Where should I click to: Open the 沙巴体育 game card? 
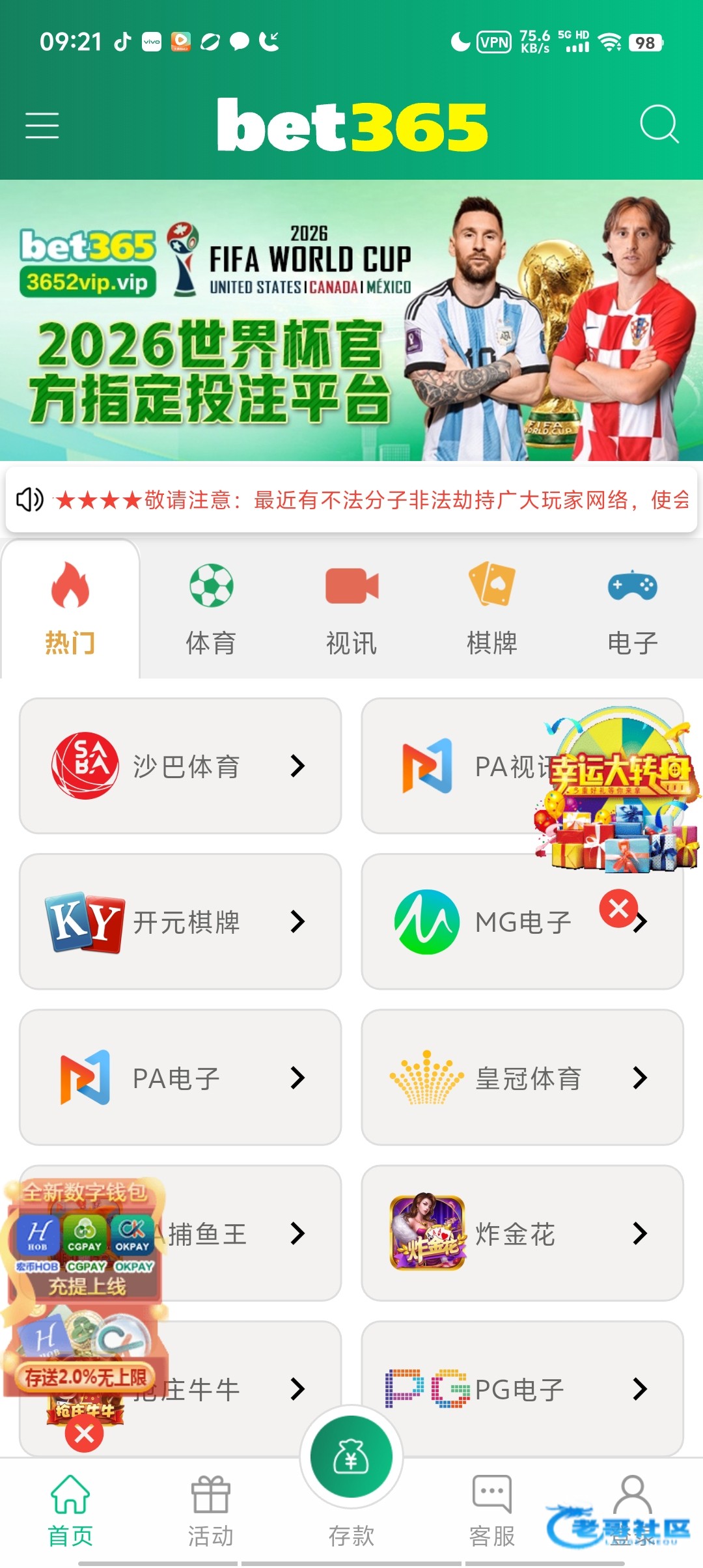180,766
